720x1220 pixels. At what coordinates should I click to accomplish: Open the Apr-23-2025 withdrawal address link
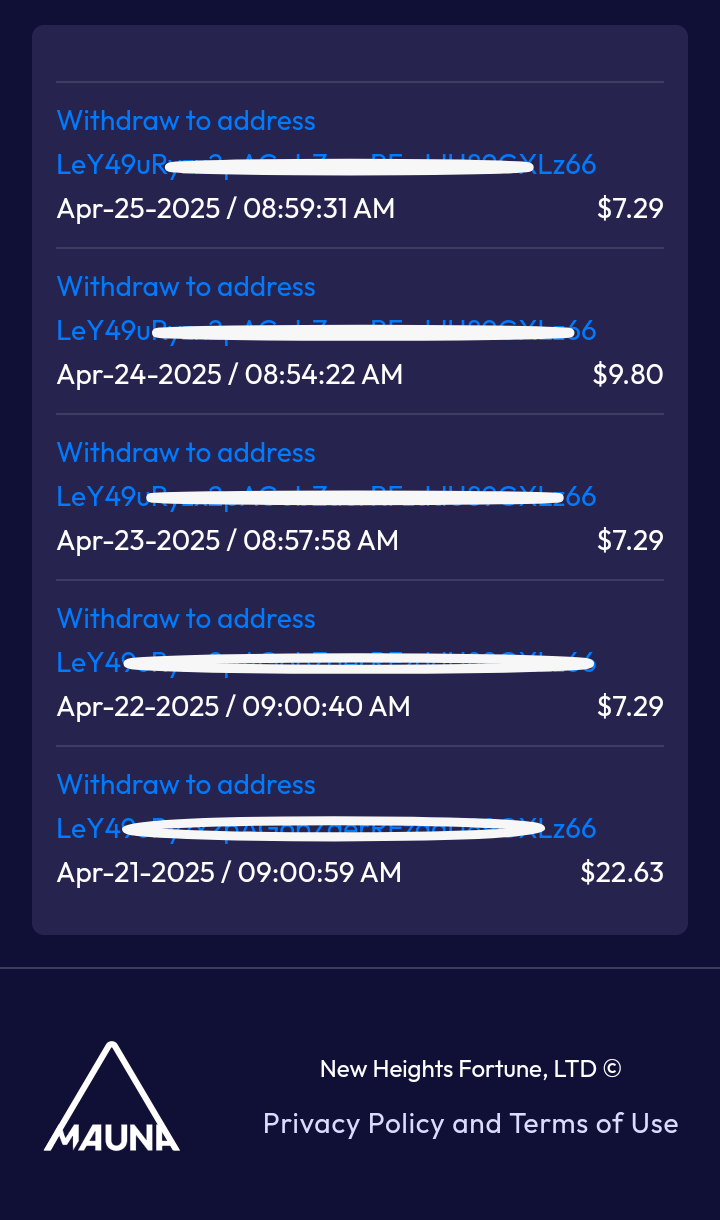(326, 497)
